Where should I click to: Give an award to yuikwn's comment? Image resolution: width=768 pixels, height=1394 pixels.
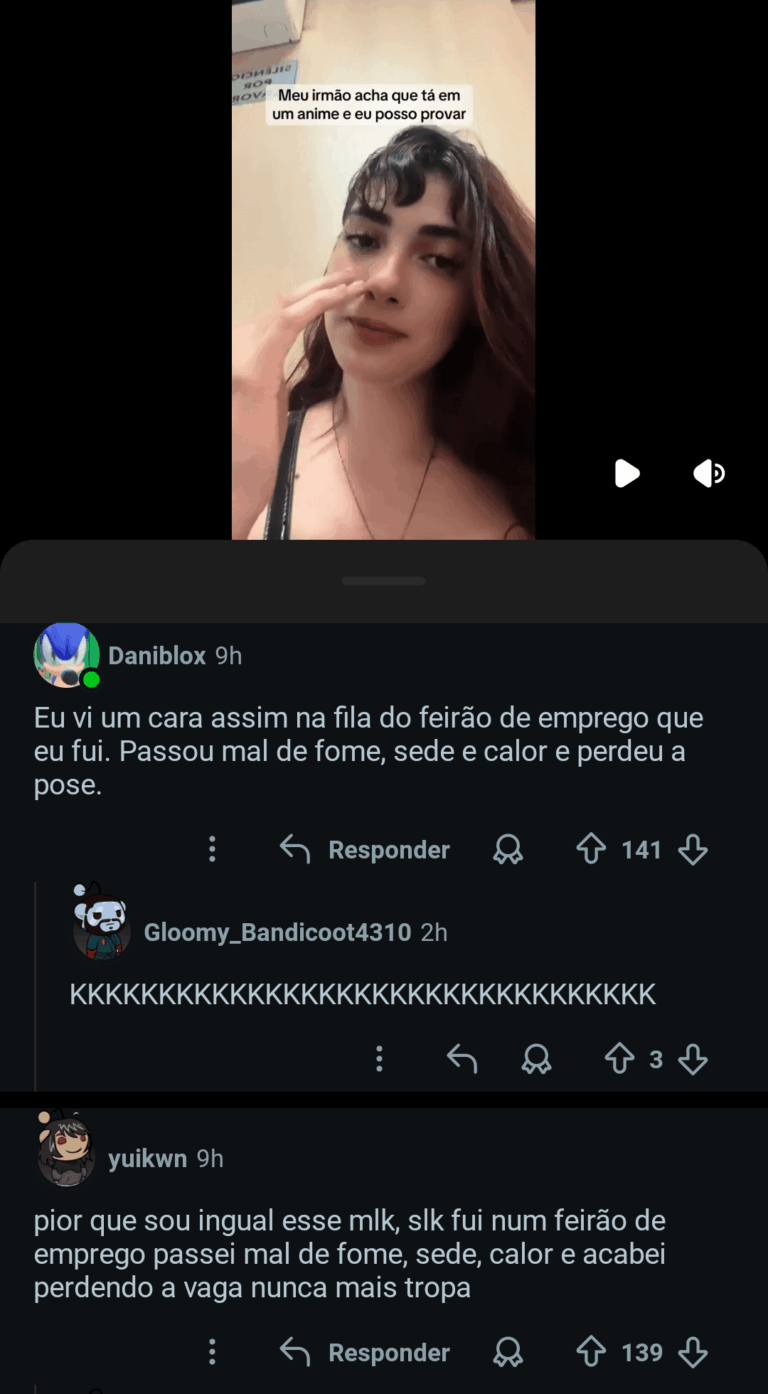[508, 1353]
